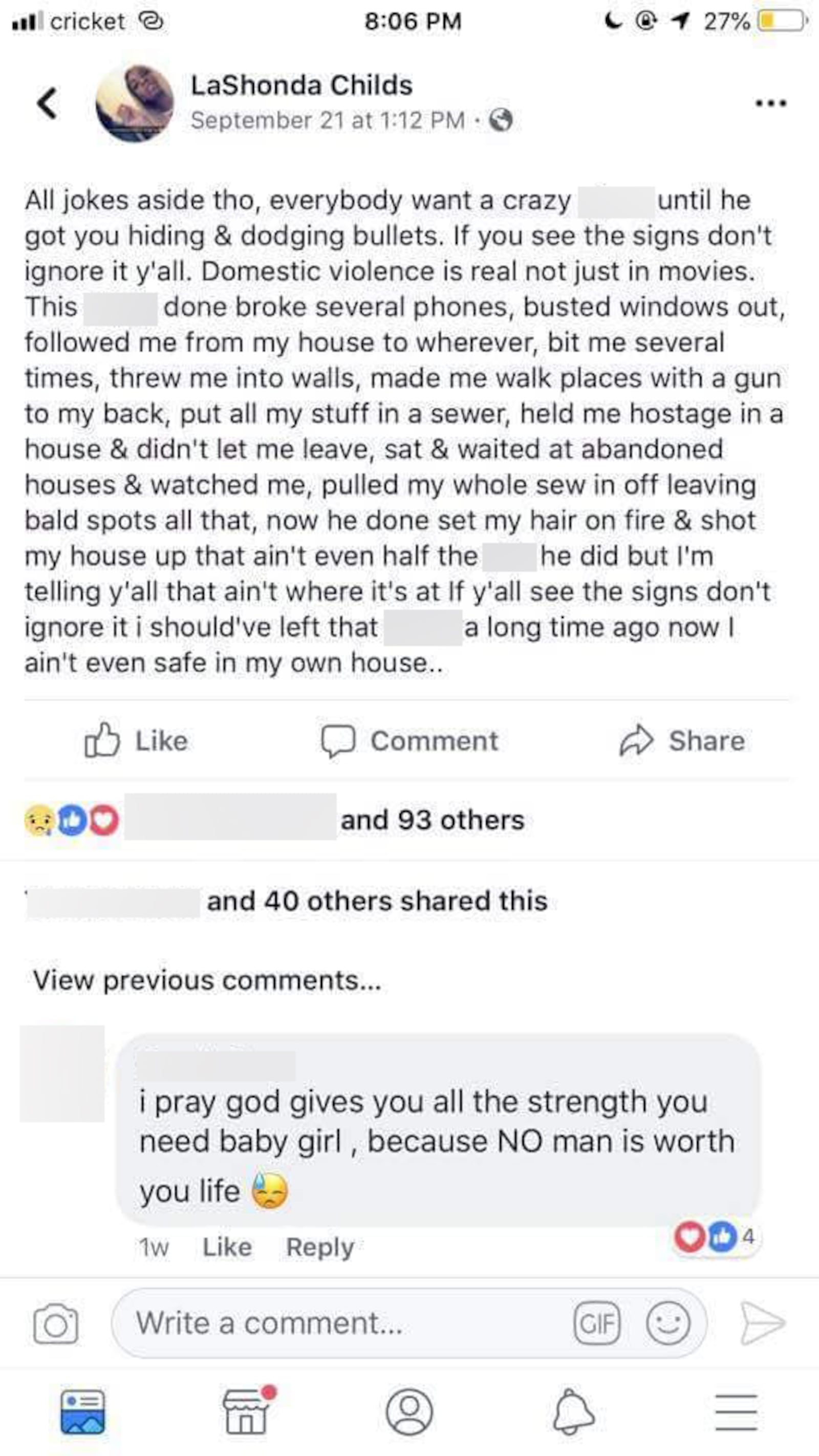Share LaShonda's post

(682, 740)
